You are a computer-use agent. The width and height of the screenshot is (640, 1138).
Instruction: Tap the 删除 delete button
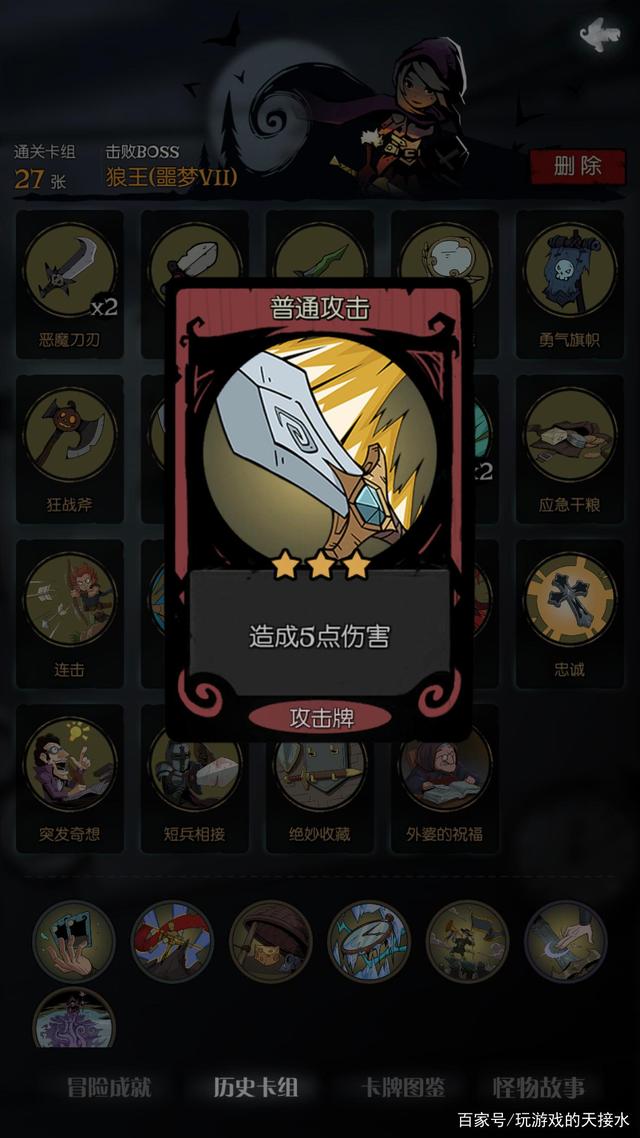(x=577, y=166)
